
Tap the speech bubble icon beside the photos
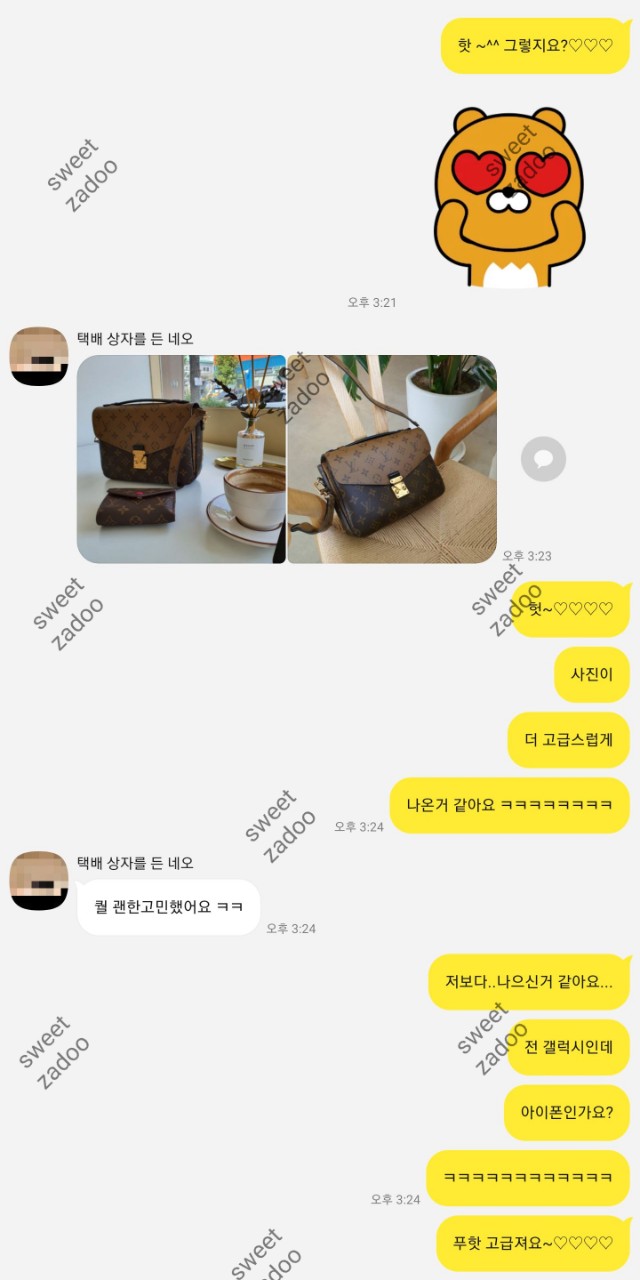(x=543, y=459)
